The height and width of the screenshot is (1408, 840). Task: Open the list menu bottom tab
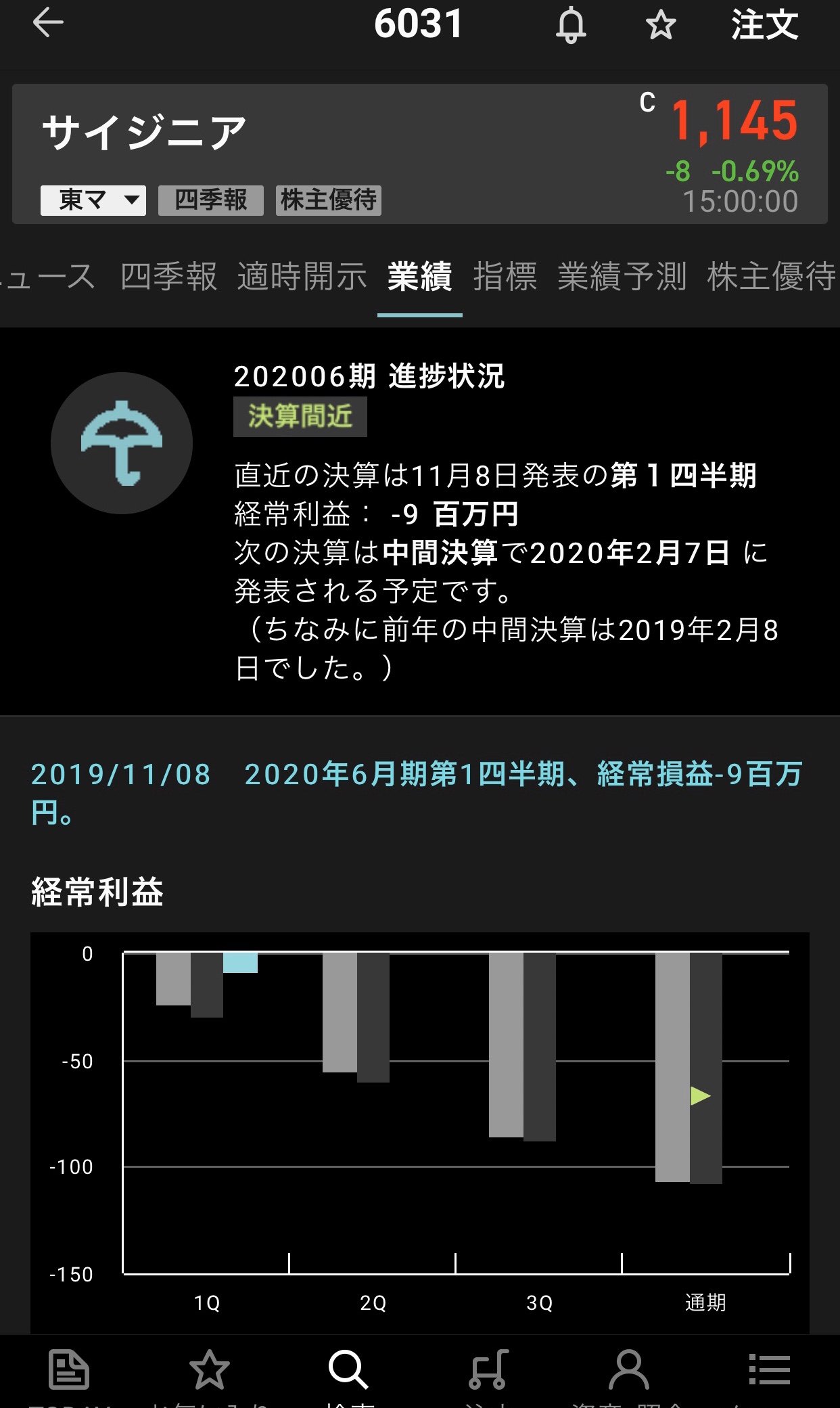click(769, 1370)
